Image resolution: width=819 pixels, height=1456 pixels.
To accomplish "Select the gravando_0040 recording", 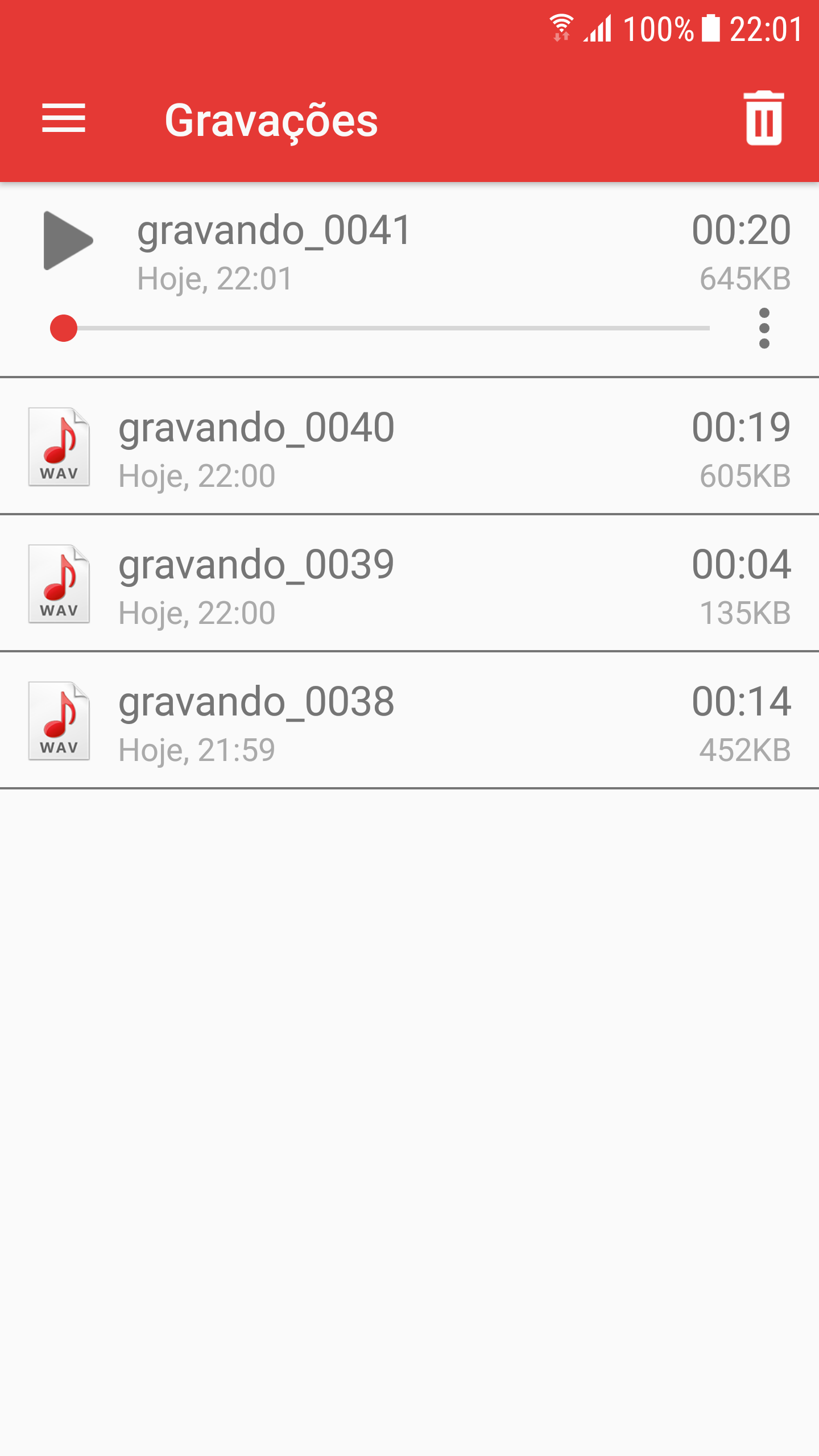I will coord(409,446).
